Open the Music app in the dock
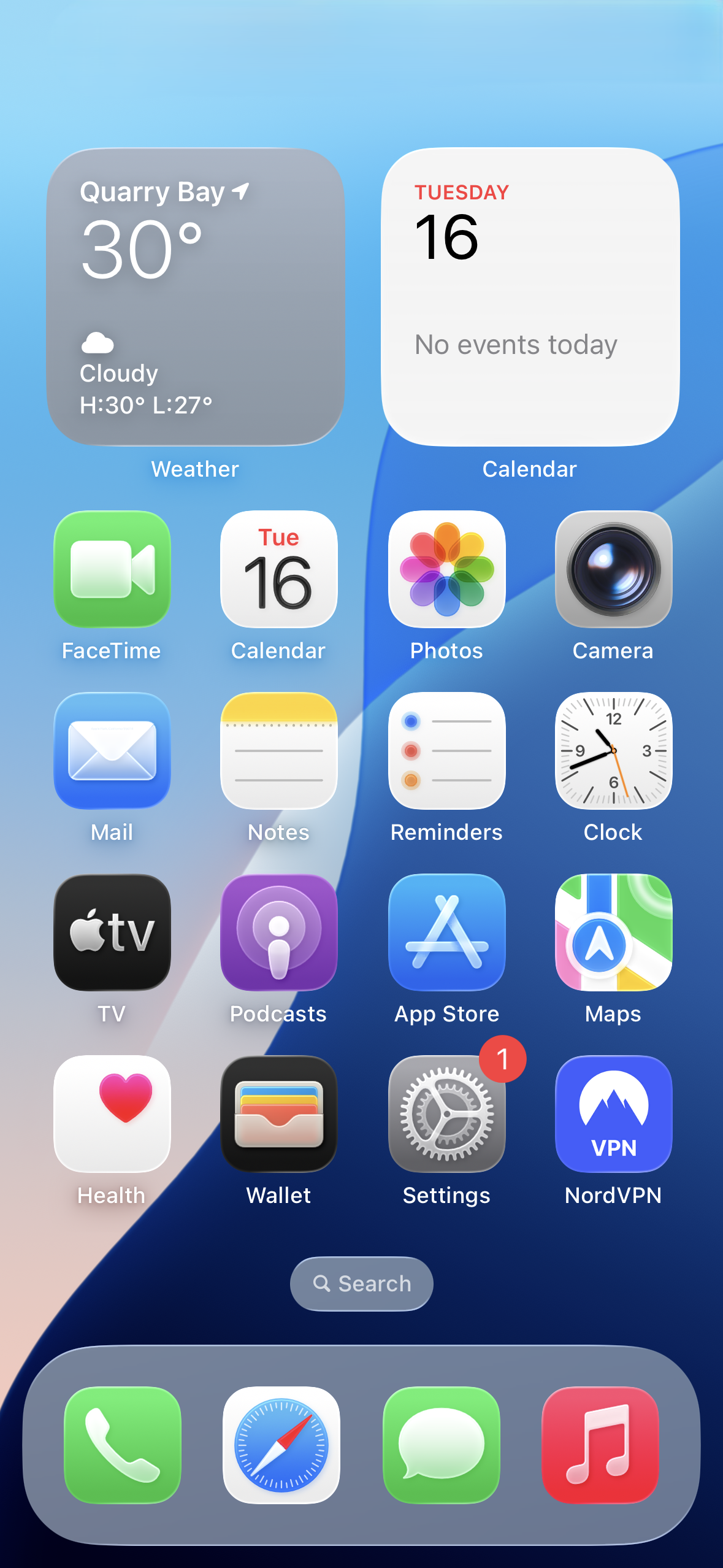 point(600,1445)
